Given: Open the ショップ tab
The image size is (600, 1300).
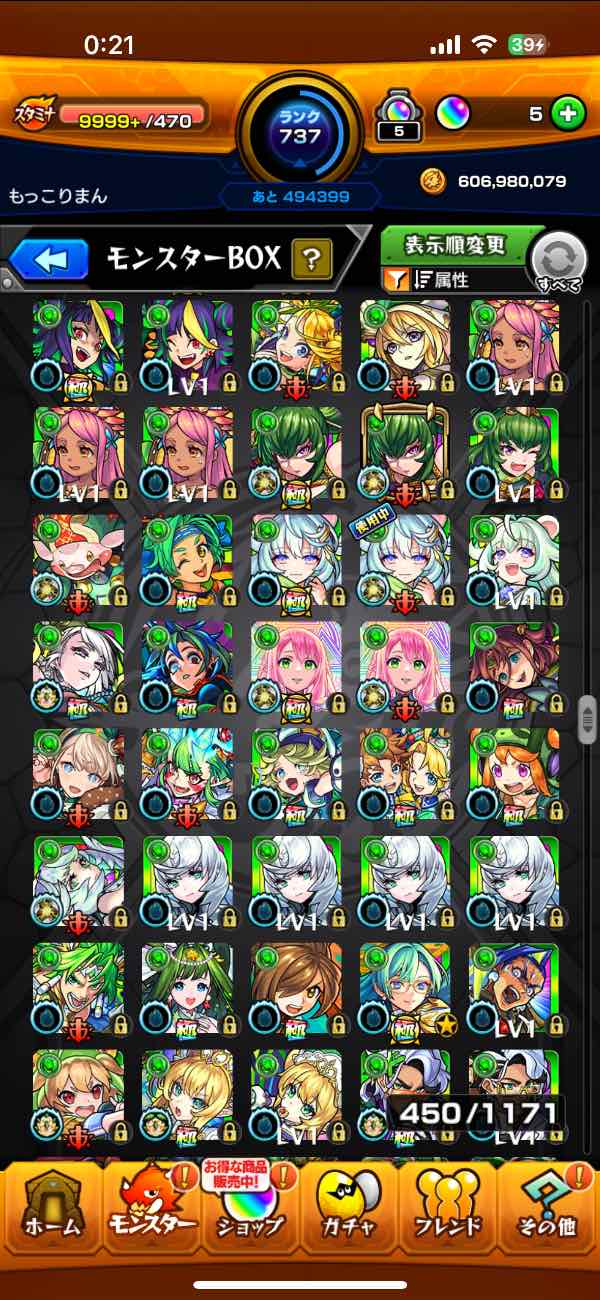Looking at the screenshot, I should [x=250, y=1205].
